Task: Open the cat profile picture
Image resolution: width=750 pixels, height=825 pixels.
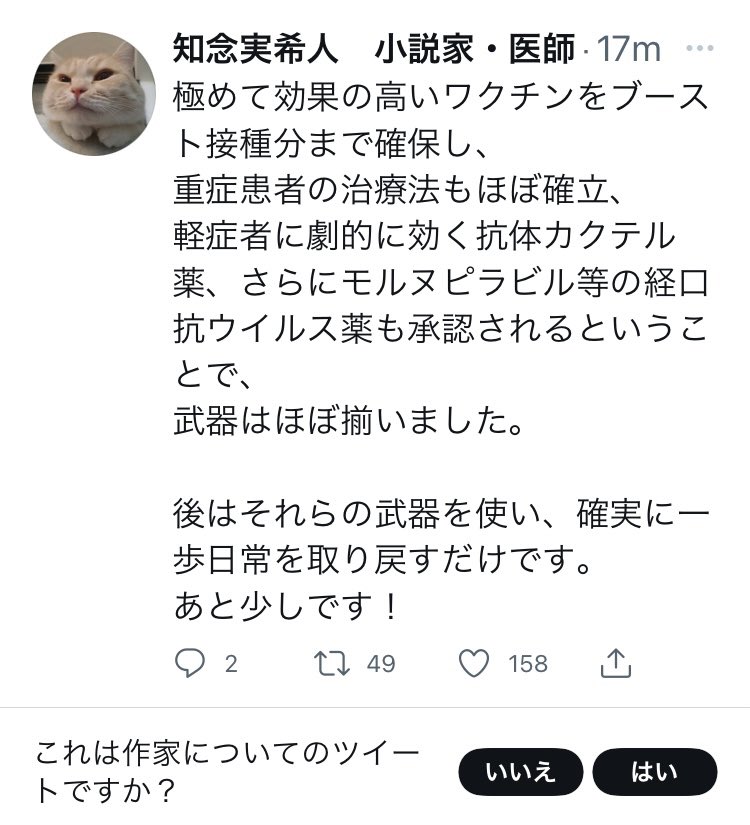Action: tap(94, 93)
